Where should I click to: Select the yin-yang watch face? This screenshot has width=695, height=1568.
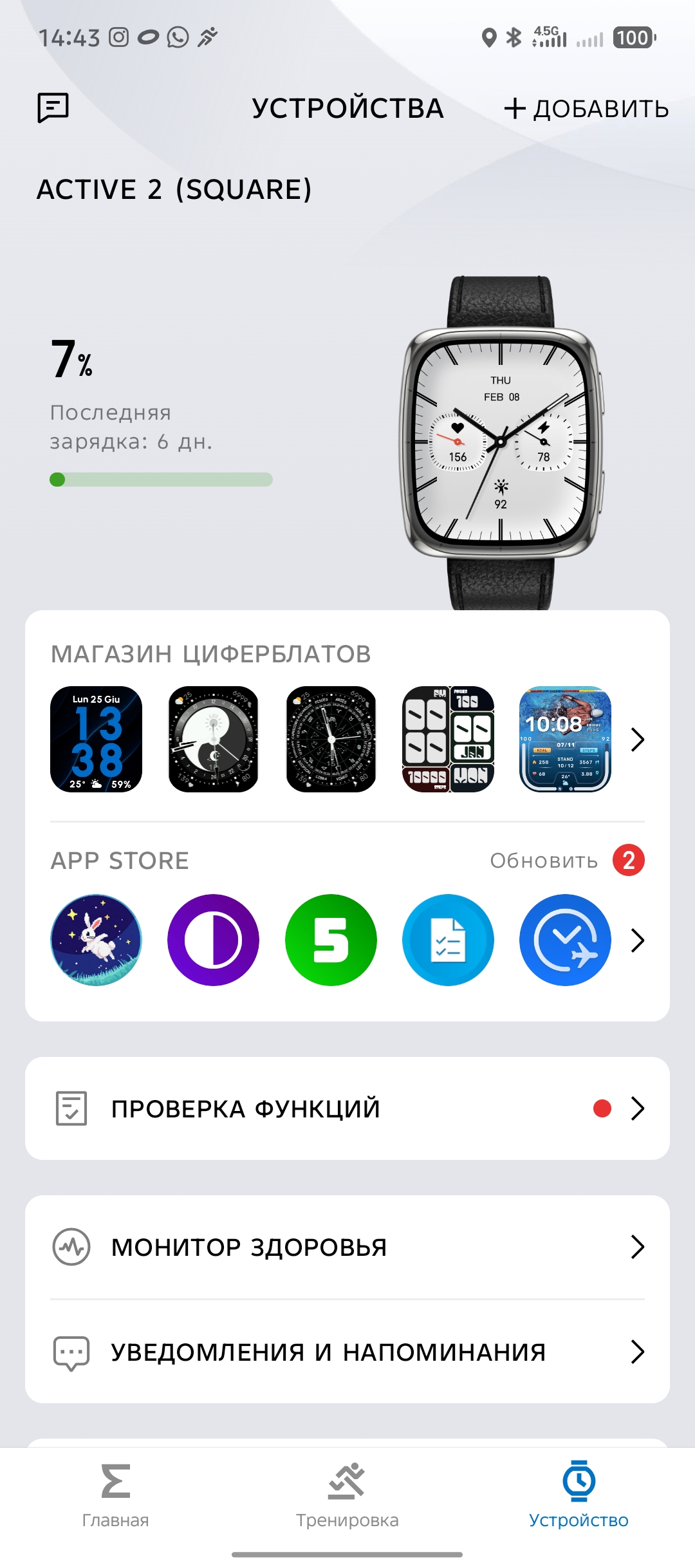(x=214, y=739)
